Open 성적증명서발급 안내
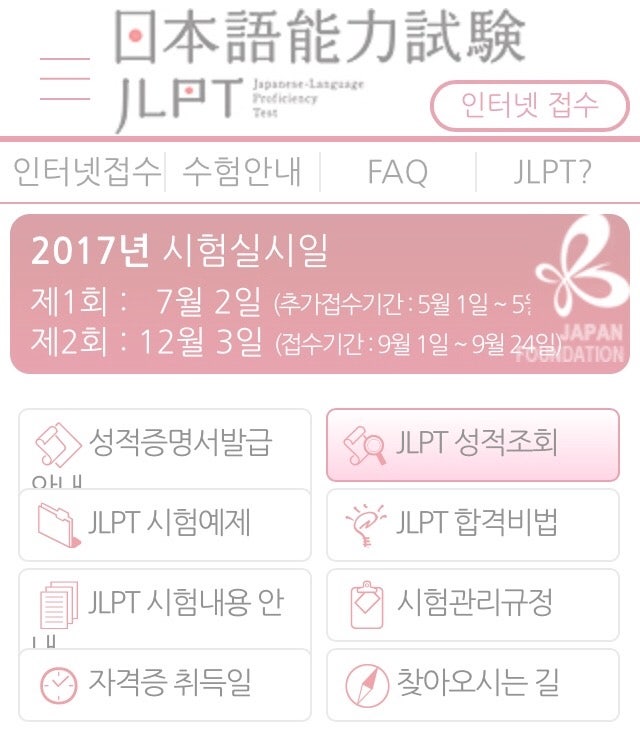Viewport: 640px width, 738px height. 165,444
